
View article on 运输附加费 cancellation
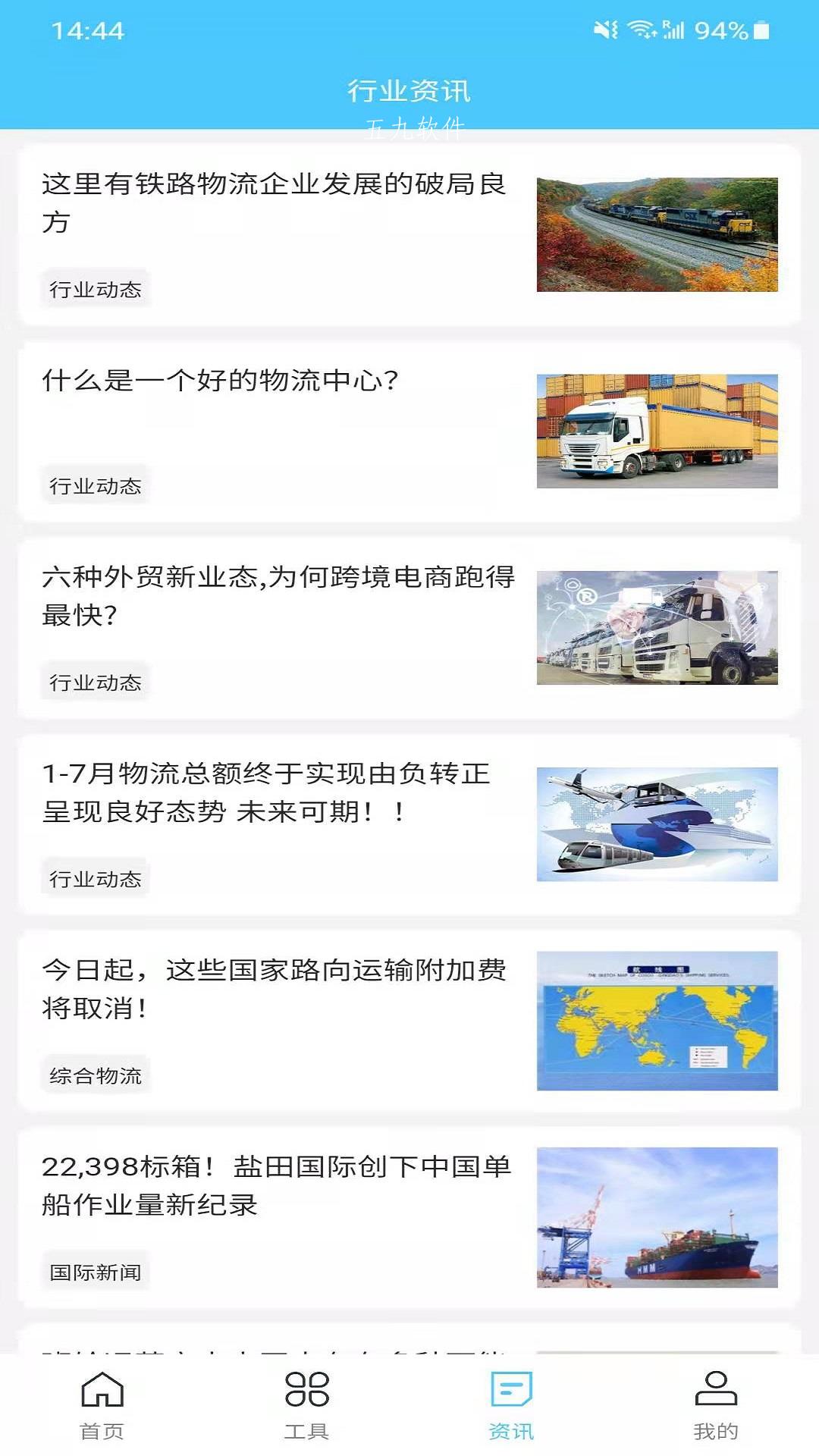409,1021
